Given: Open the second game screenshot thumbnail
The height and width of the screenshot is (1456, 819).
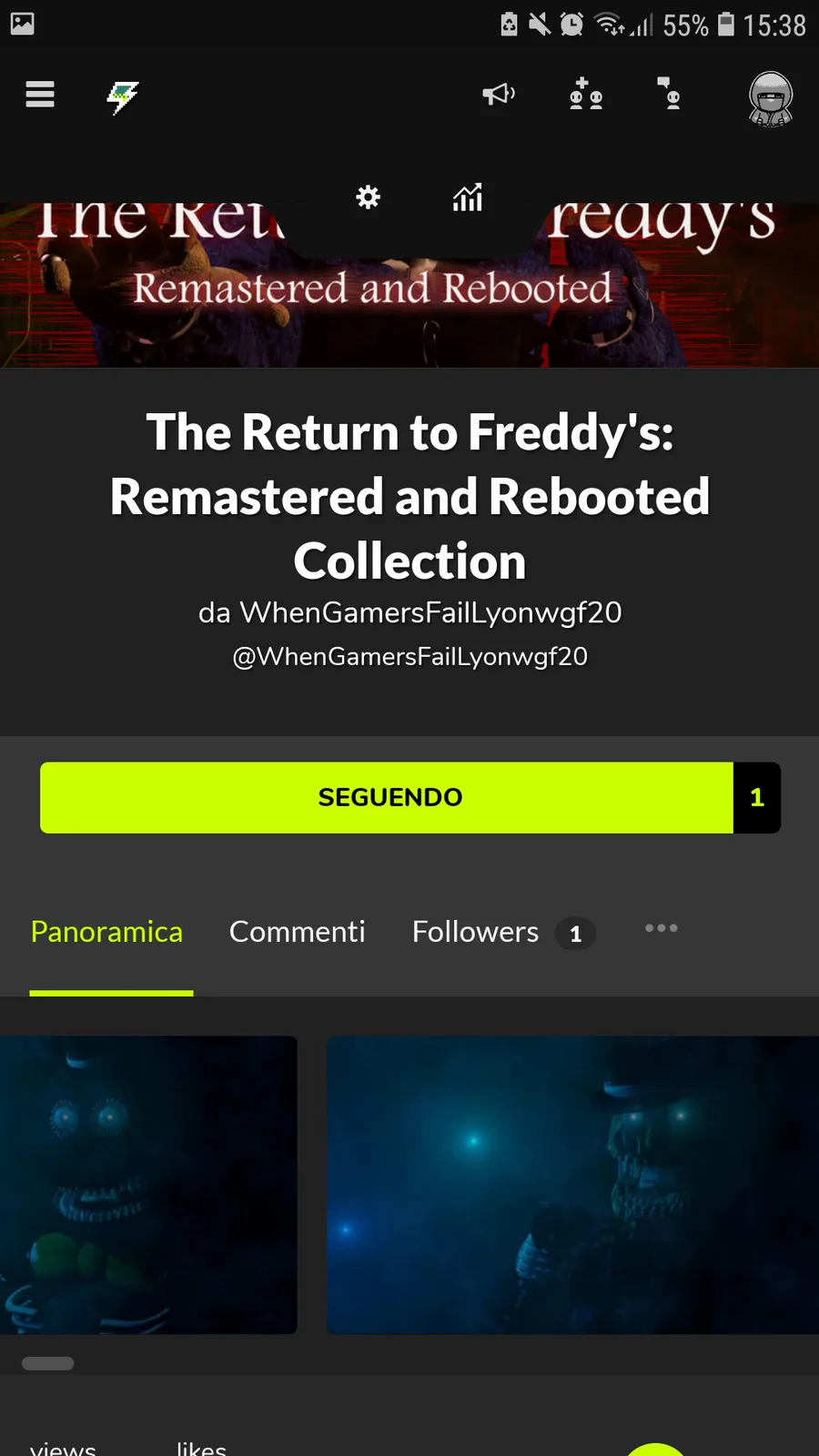Looking at the screenshot, I should tap(573, 1185).
